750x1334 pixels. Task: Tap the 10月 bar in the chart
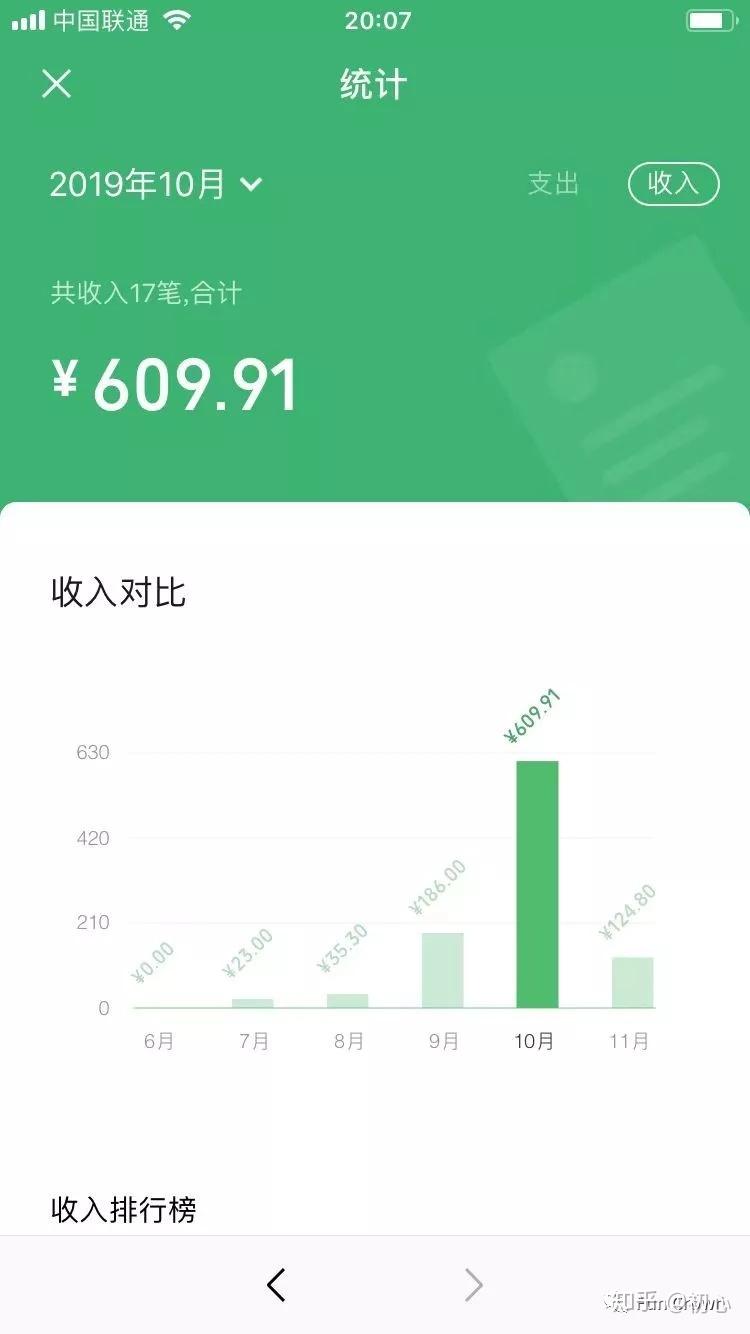(x=537, y=884)
